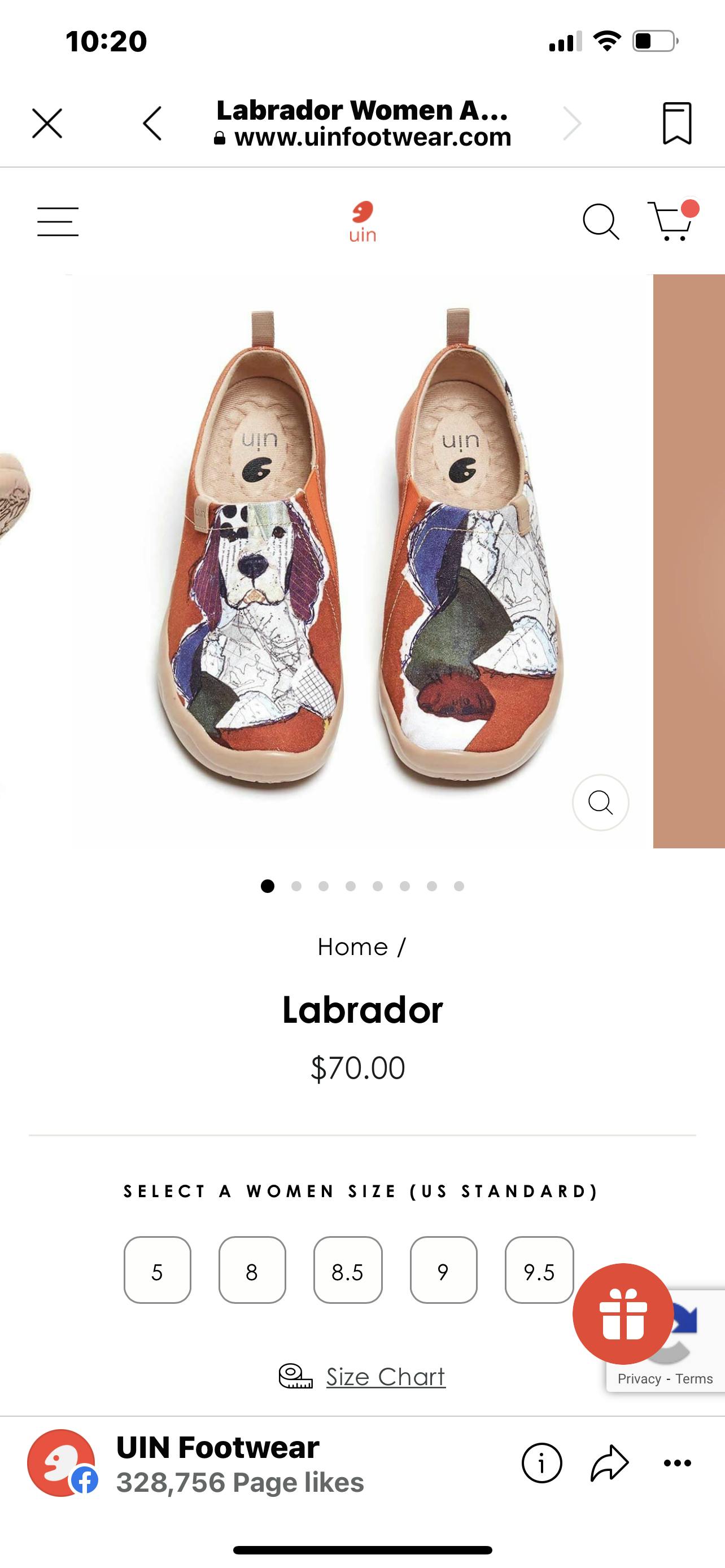View the shopping cart

point(671,222)
